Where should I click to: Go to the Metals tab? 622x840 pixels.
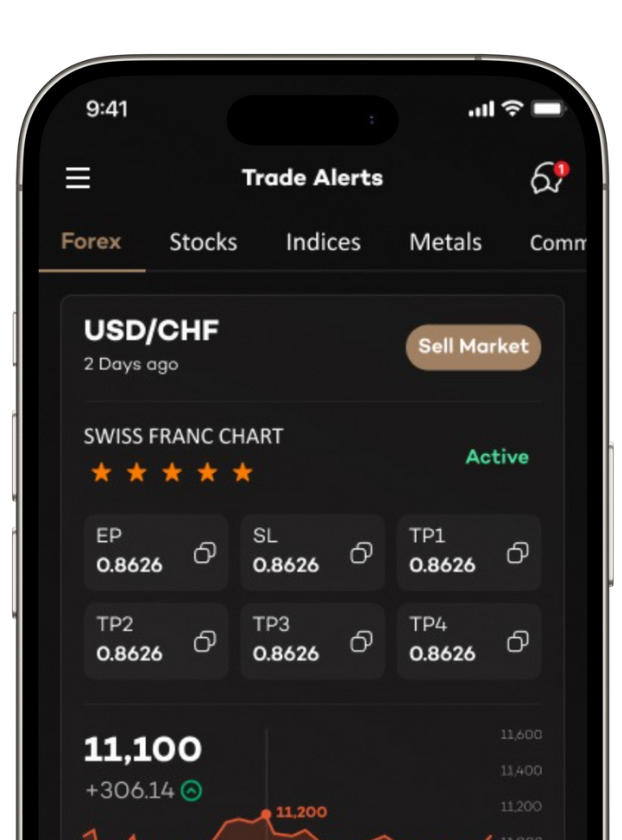445,242
